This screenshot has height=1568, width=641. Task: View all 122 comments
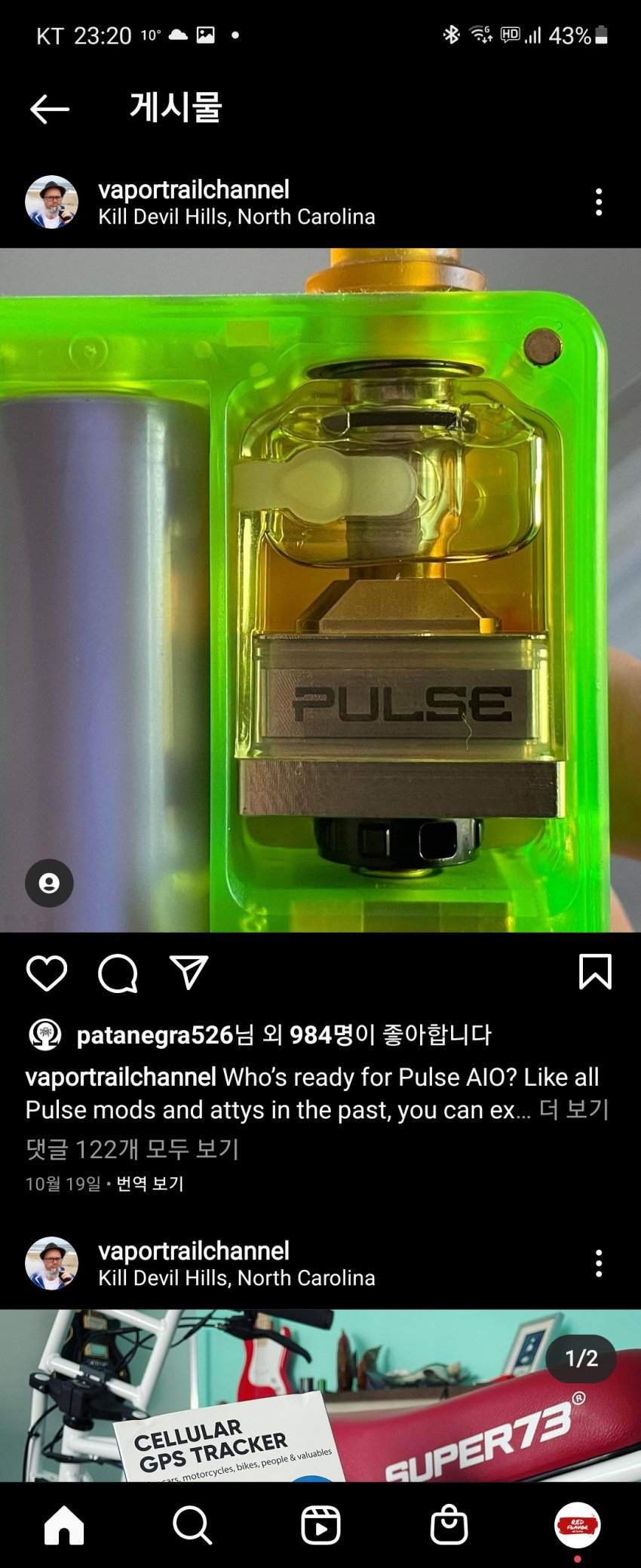(x=132, y=1149)
